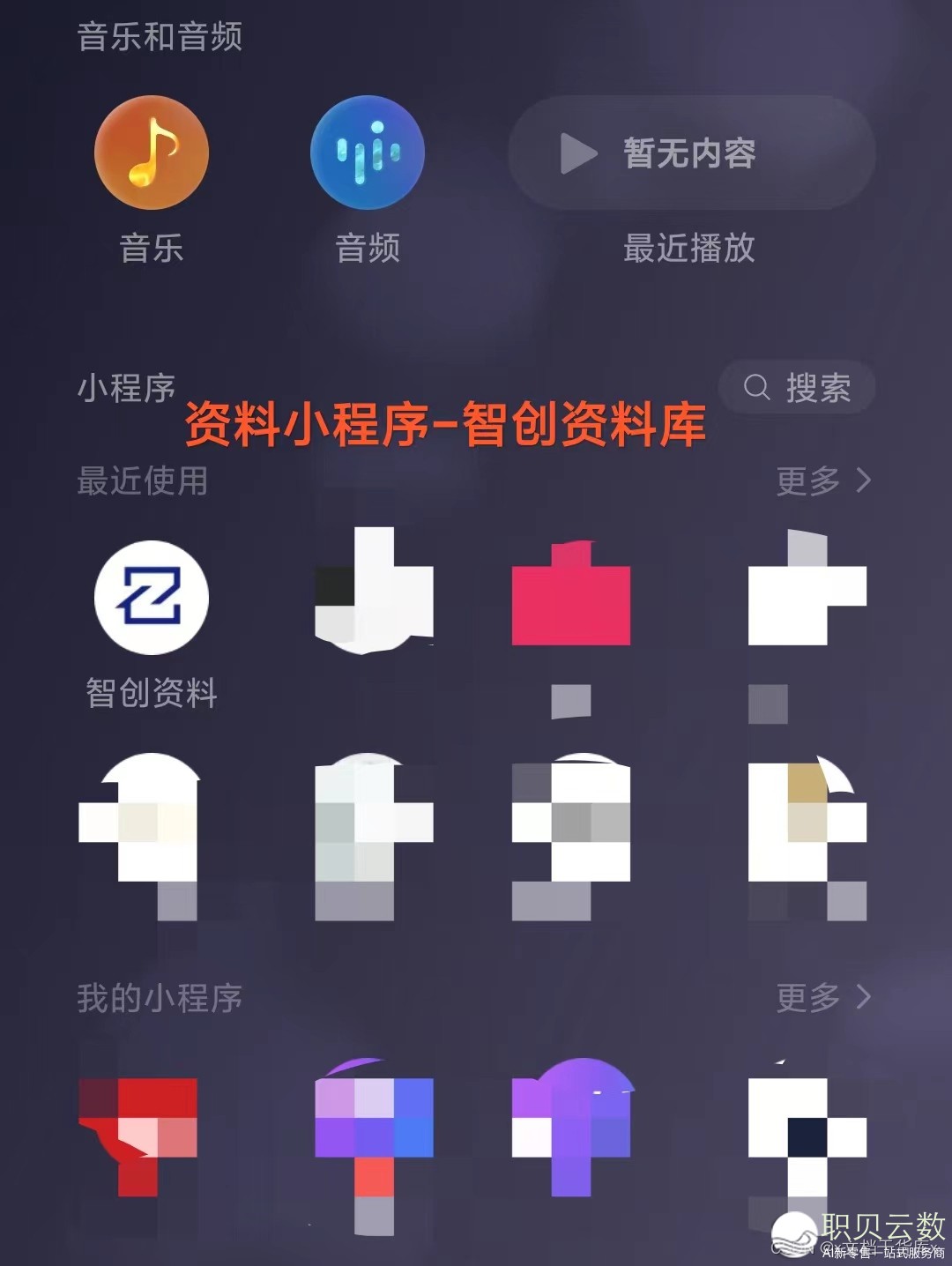This screenshot has height=1266, width=952.
Task: Show 更多 for 我的小程序
Action: tap(822, 997)
